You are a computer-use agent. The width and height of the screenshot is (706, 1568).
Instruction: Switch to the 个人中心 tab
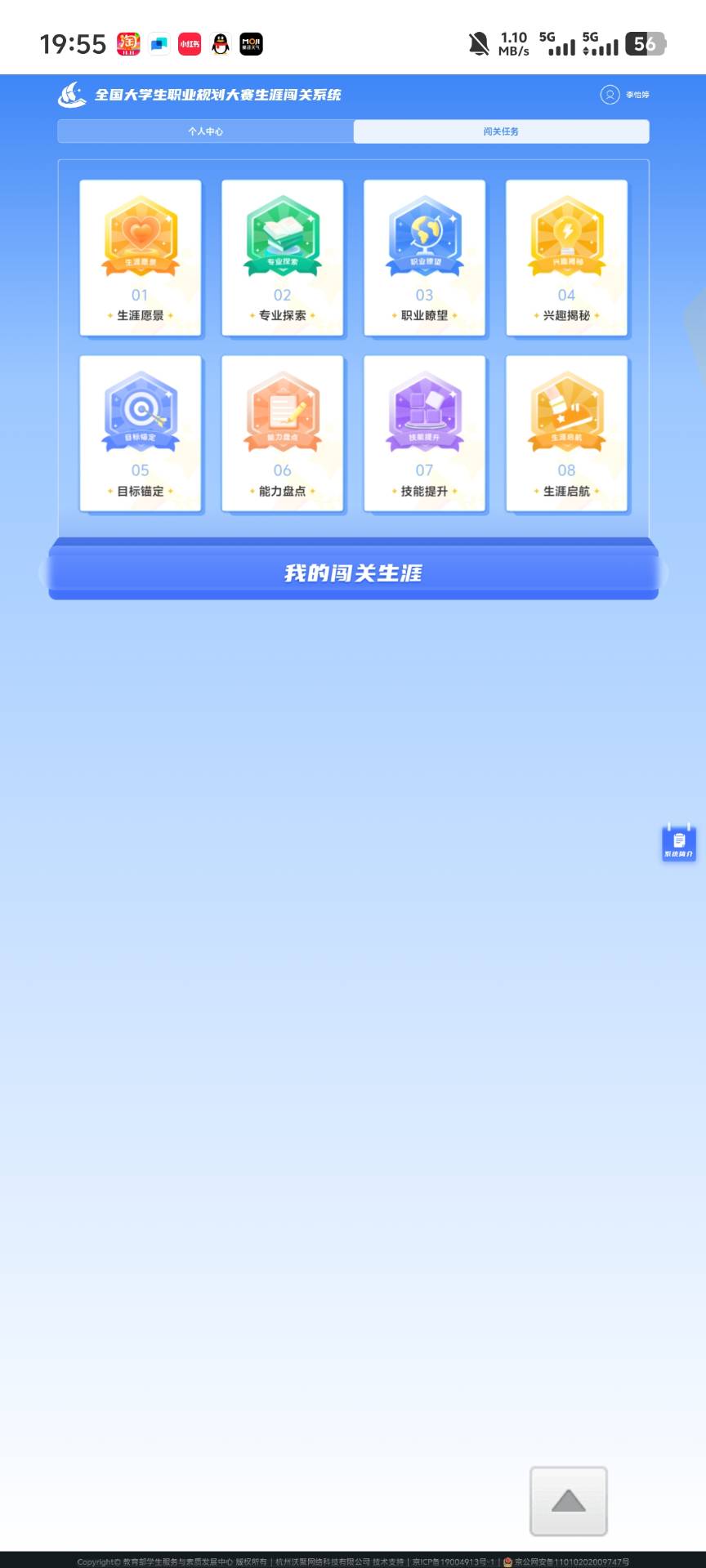coord(205,131)
